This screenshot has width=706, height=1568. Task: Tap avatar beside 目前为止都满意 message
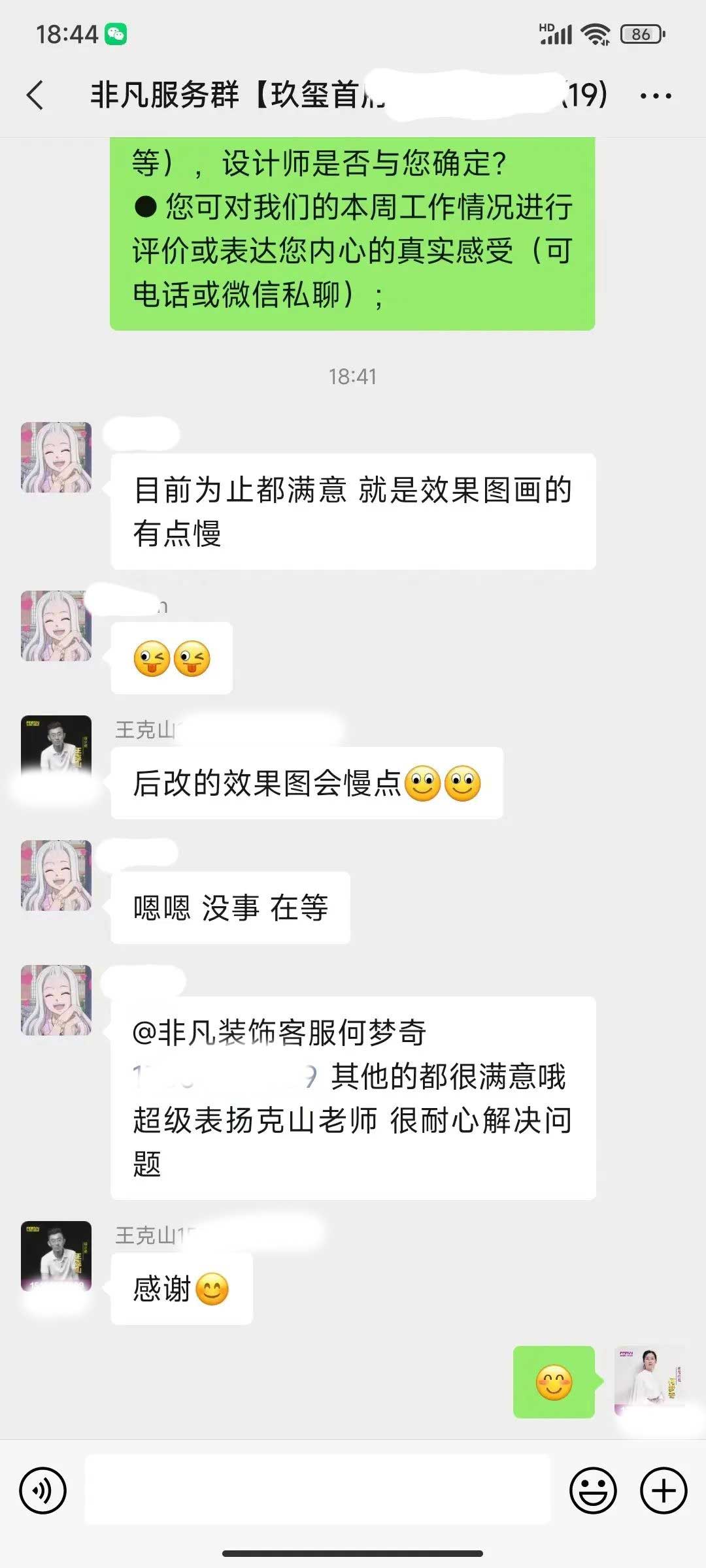coord(56,457)
